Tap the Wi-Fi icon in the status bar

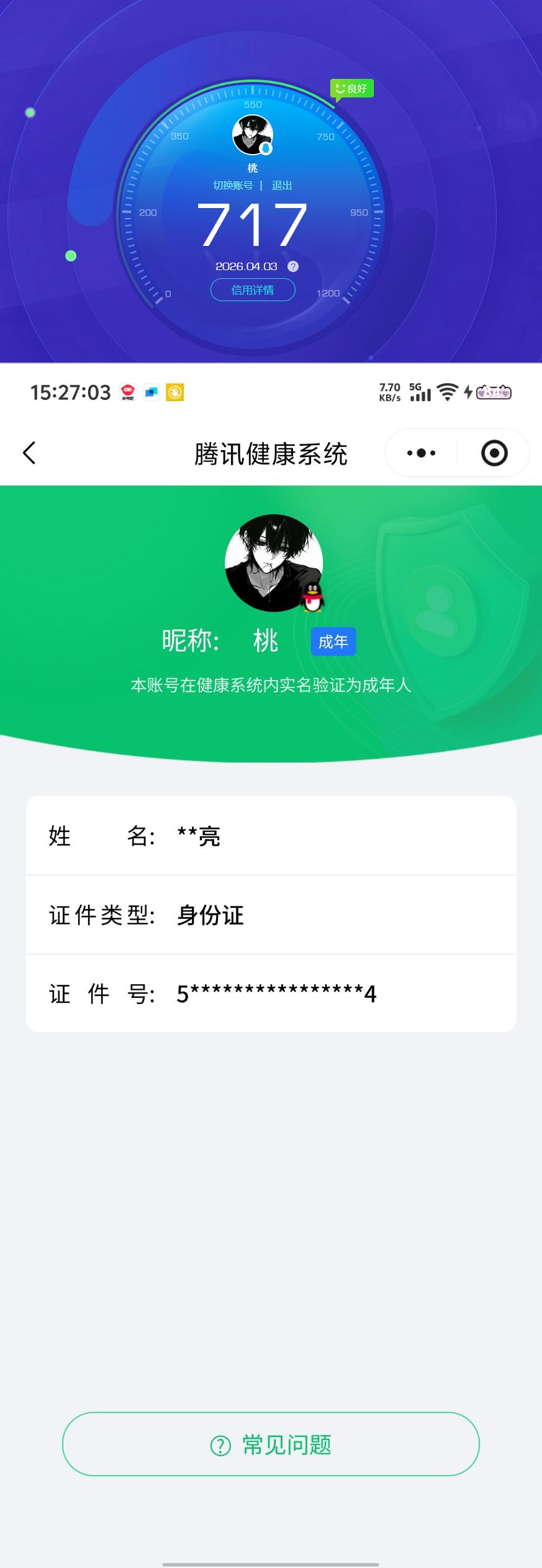pos(446,392)
